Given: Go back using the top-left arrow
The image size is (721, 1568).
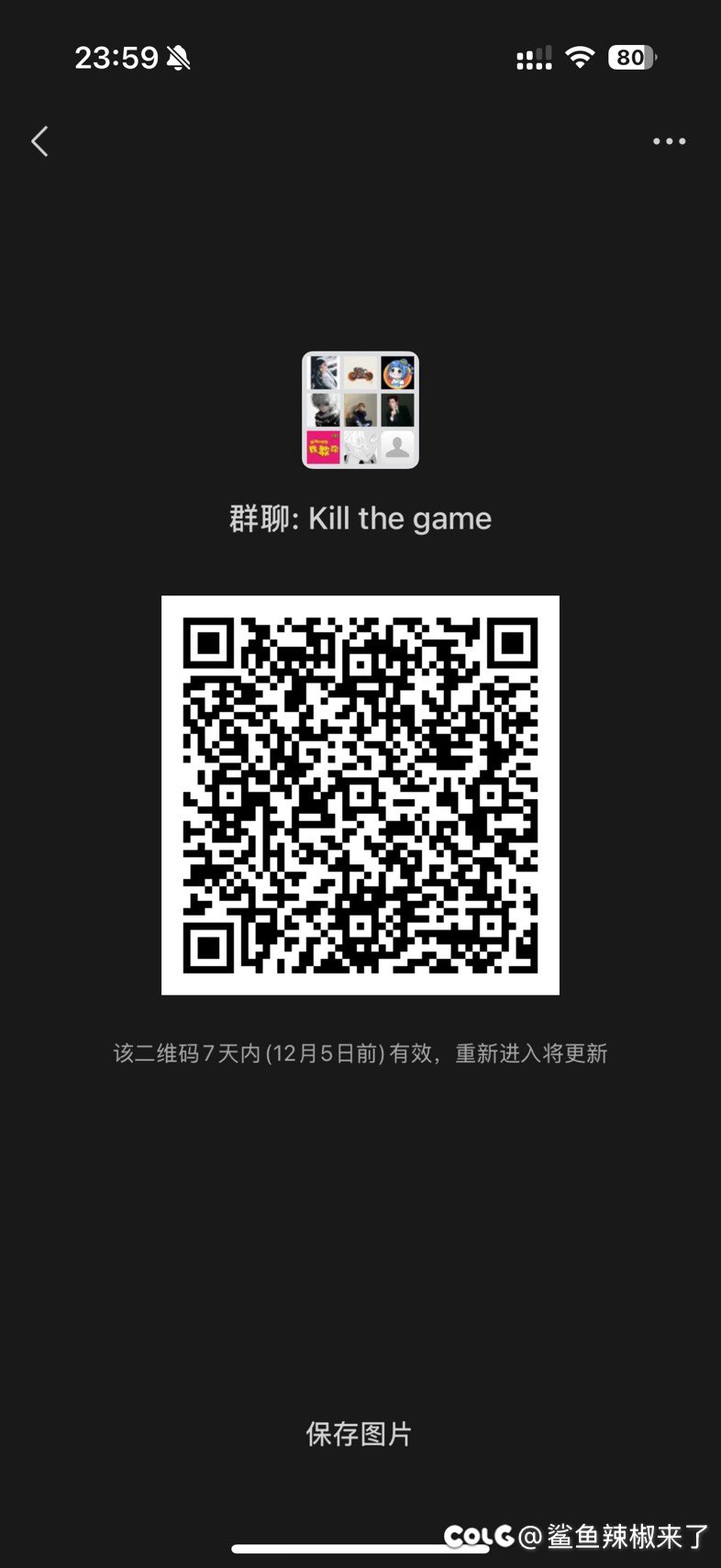Looking at the screenshot, I should pos(39,141).
